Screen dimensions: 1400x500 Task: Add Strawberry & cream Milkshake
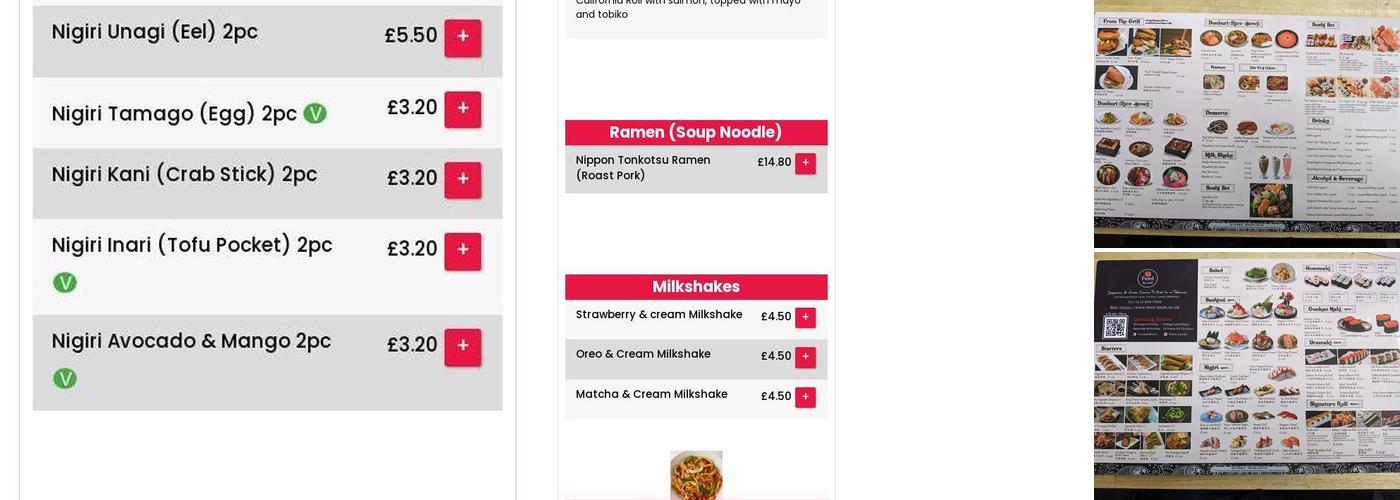point(805,317)
